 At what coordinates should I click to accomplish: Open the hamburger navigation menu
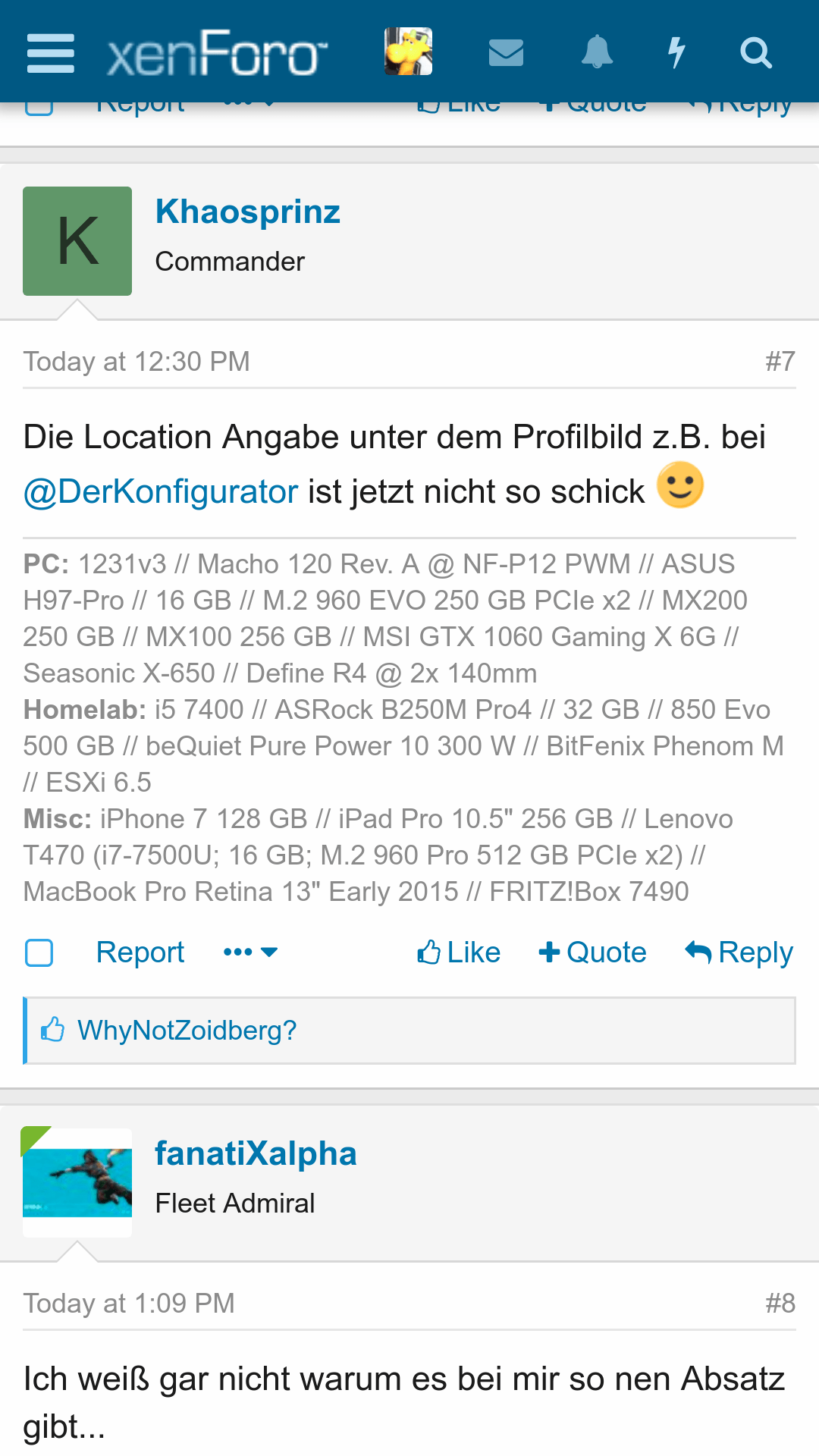pos(50,53)
